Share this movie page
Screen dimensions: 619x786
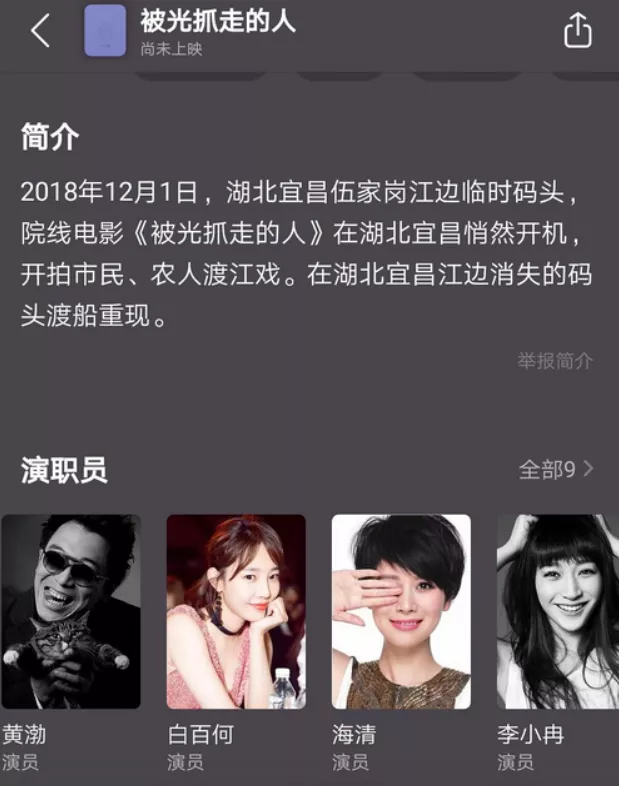[578, 31]
